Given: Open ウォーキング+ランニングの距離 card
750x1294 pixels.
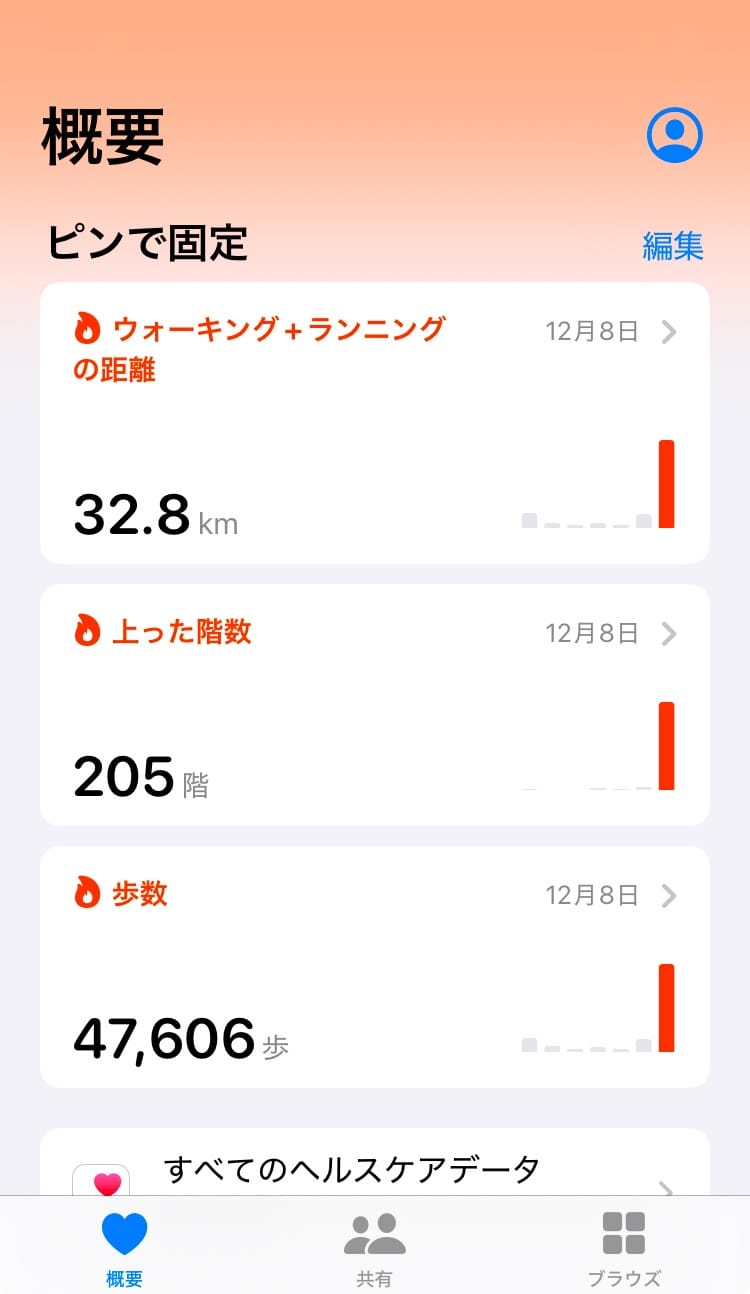Looking at the screenshot, I should (x=375, y=423).
